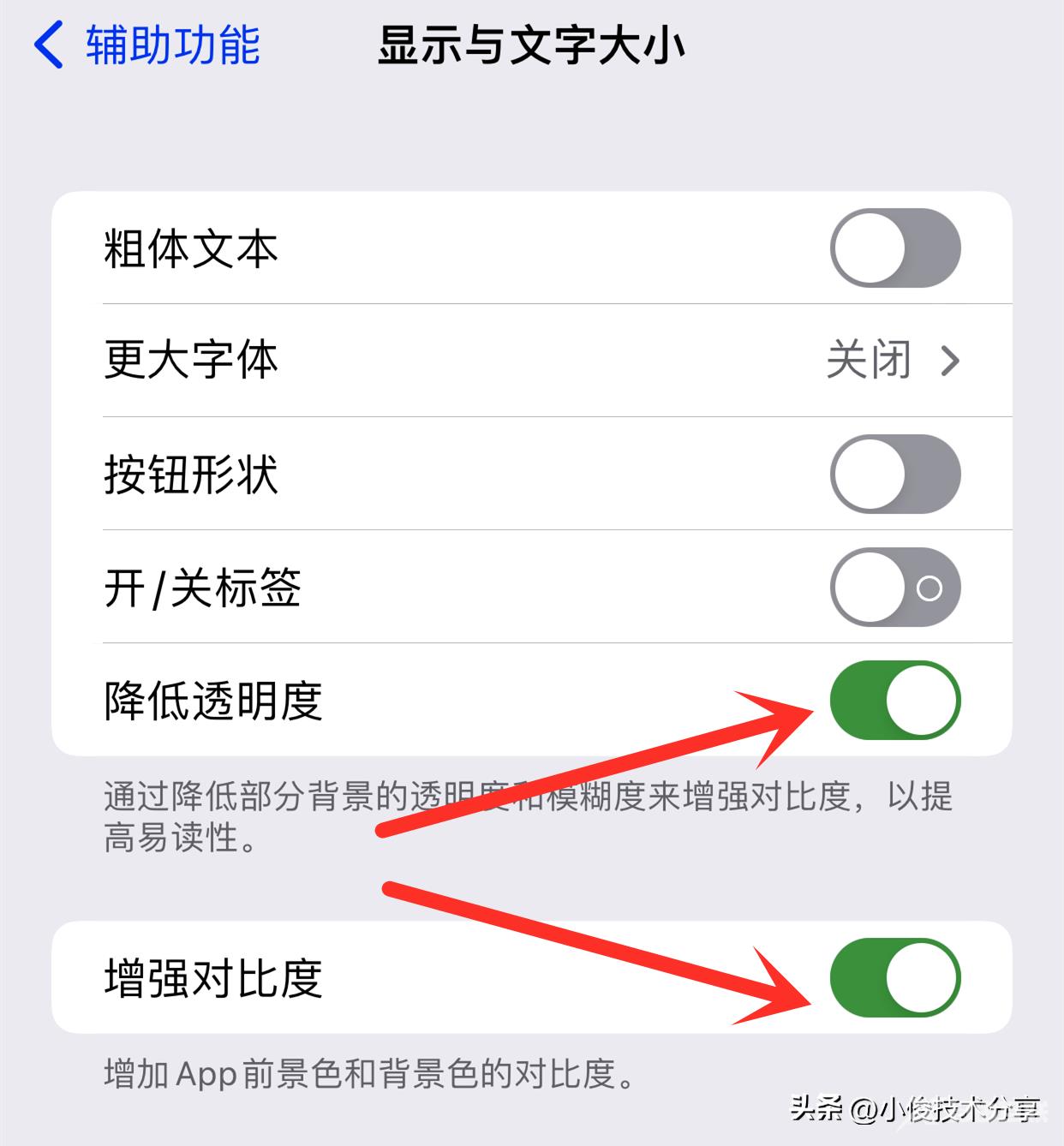The width and height of the screenshot is (1064, 1146).
Task: Disable the 增强对比度 switch
Action: (x=894, y=977)
